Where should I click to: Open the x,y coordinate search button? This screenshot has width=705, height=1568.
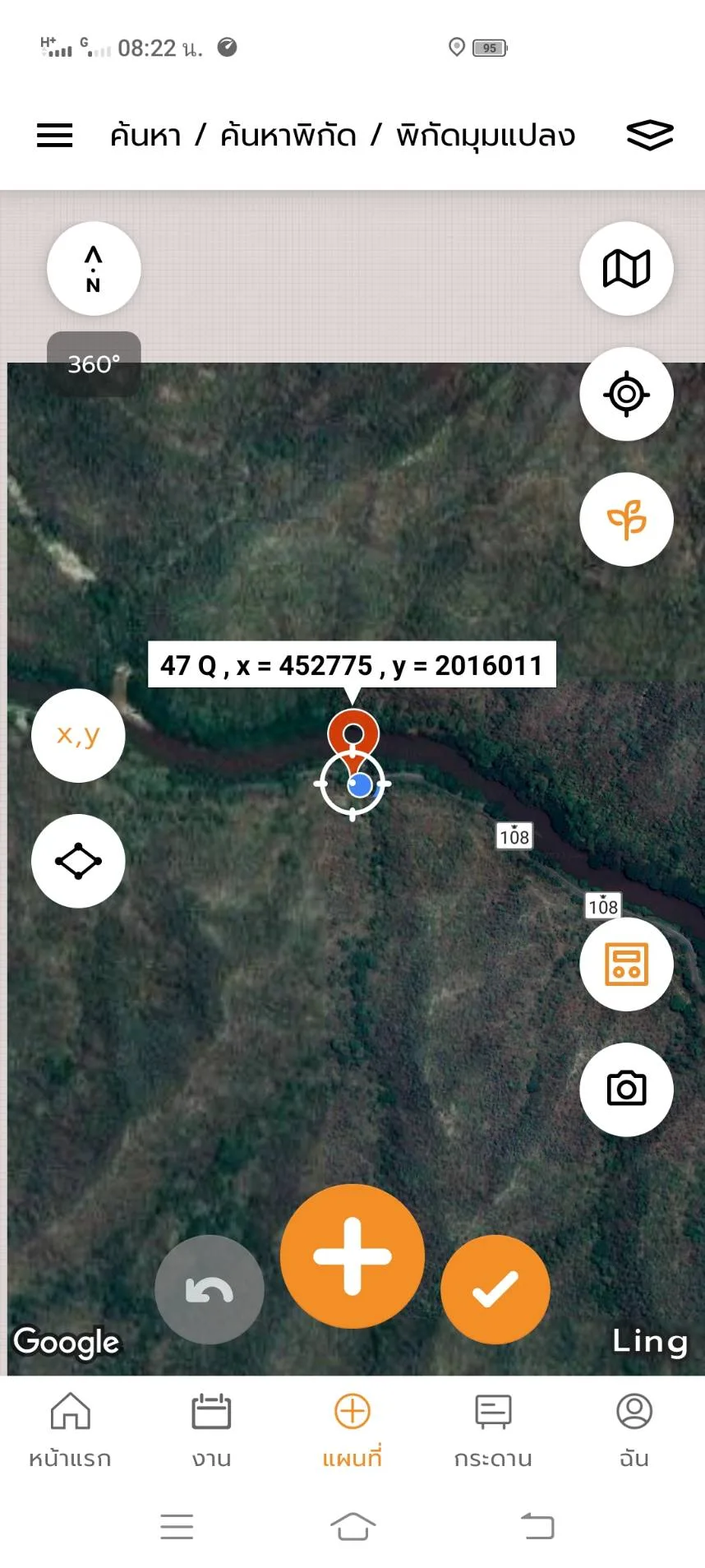click(78, 735)
